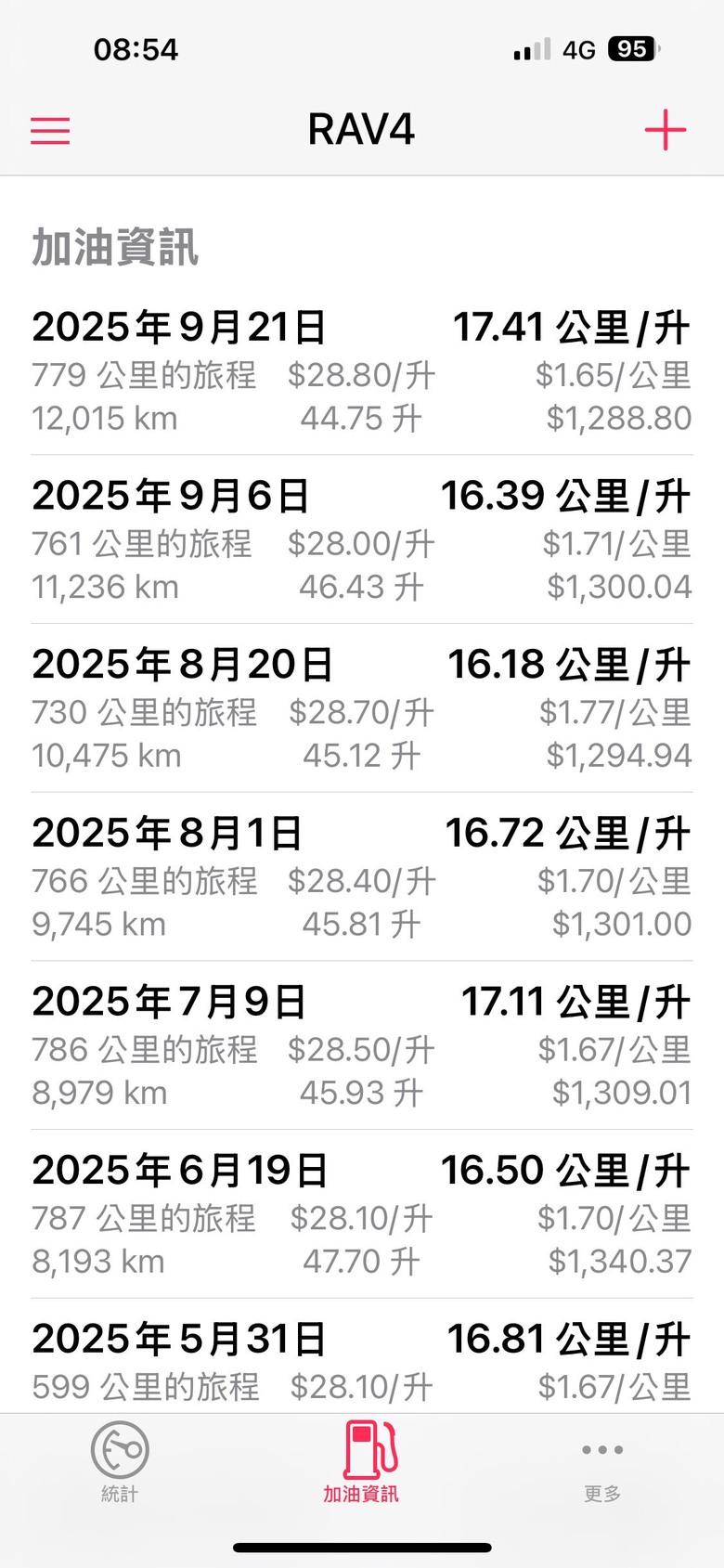The height and width of the screenshot is (1568, 724).
Task: Add a new fuel record
Action: (666, 130)
